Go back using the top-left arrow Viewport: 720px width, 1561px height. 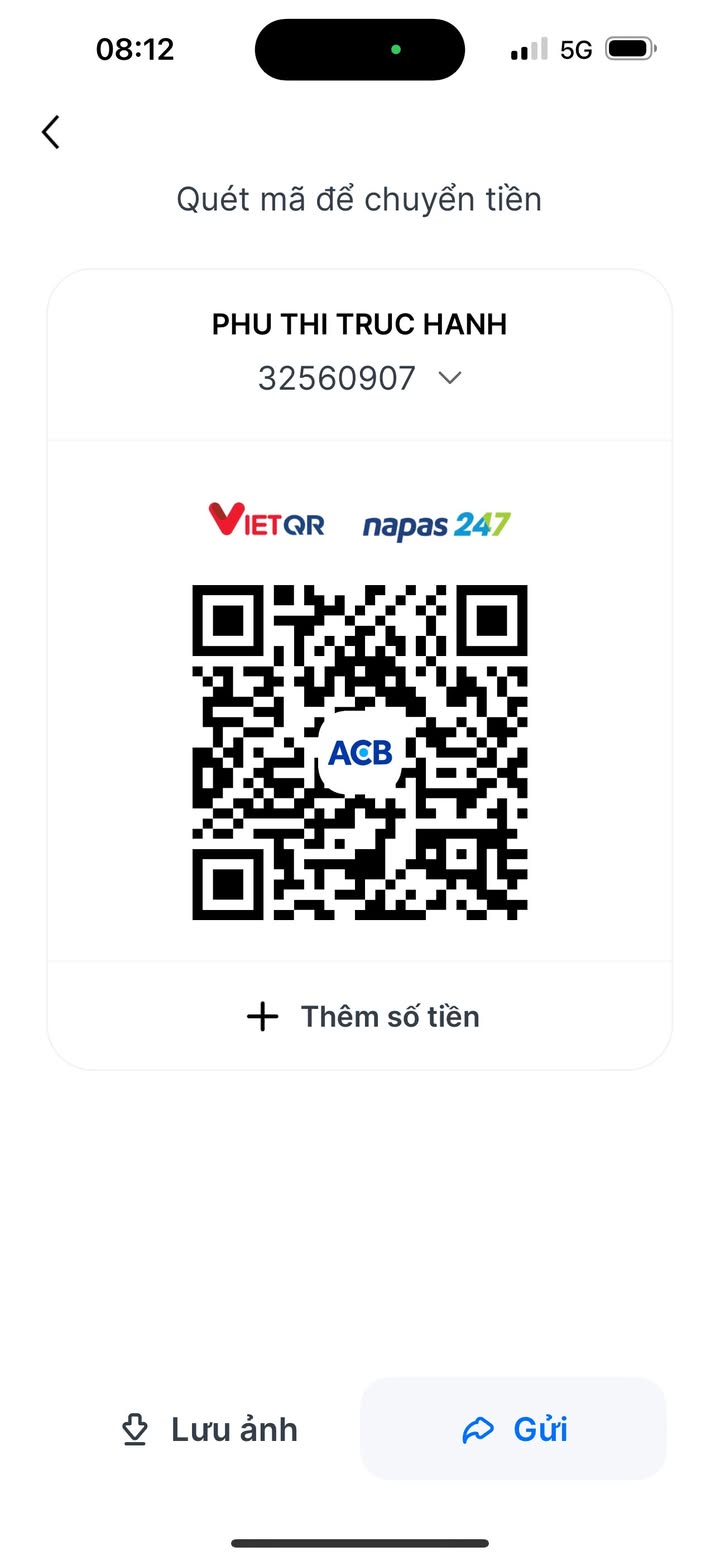(51, 132)
